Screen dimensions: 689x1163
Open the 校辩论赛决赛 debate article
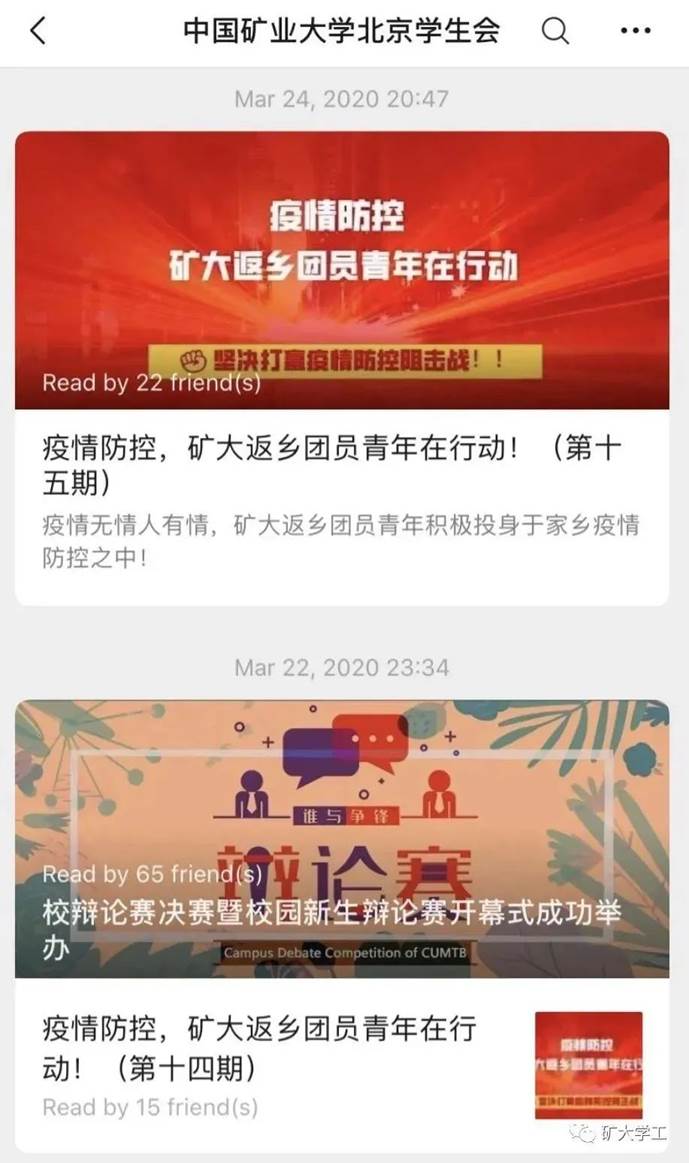tap(342, 839)
